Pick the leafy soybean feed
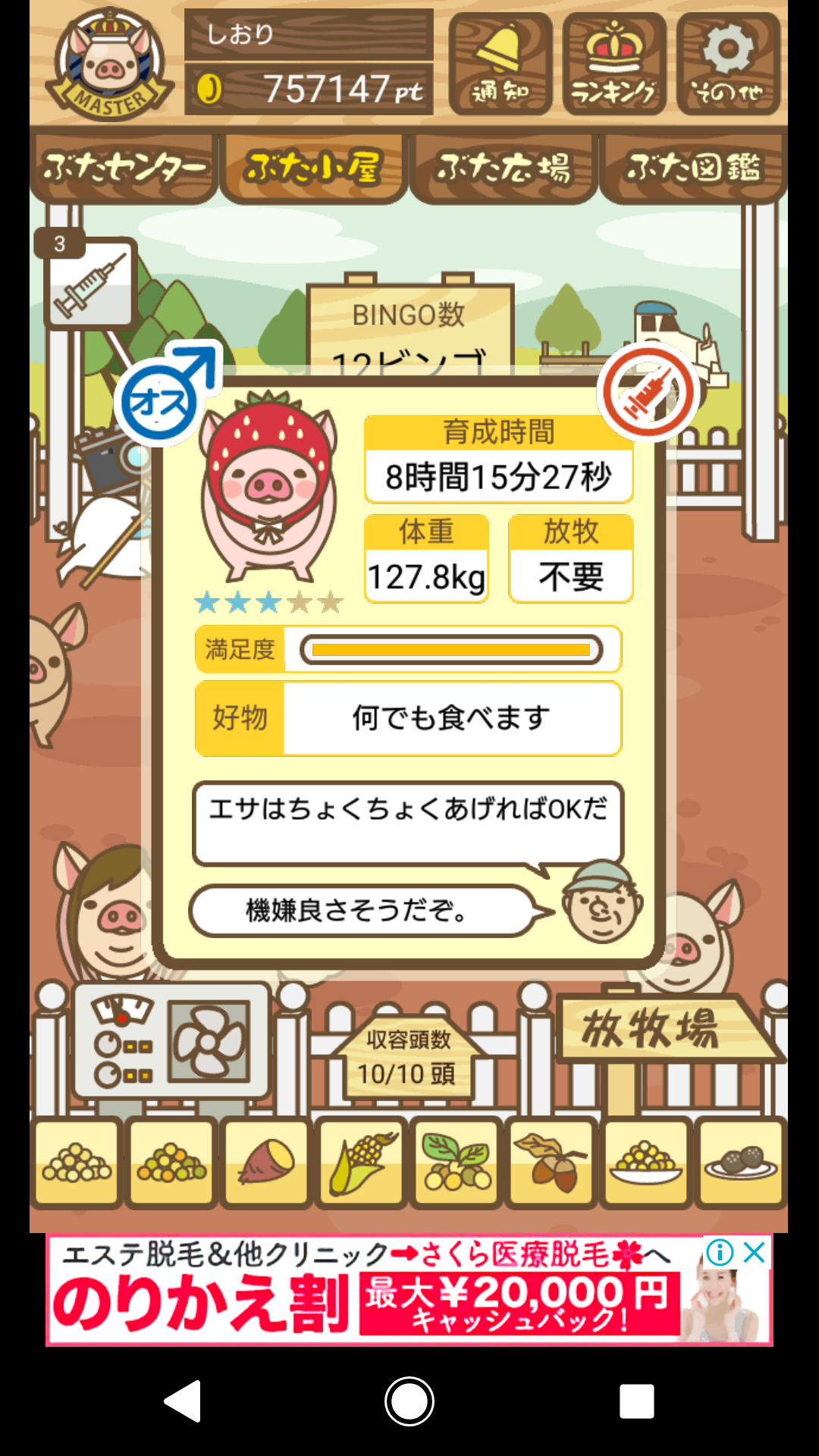 (457, 1163)
